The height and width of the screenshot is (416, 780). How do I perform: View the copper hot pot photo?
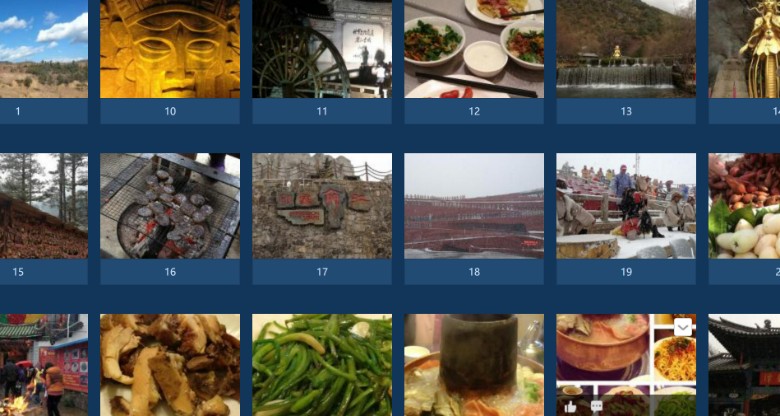click(474, 365)
